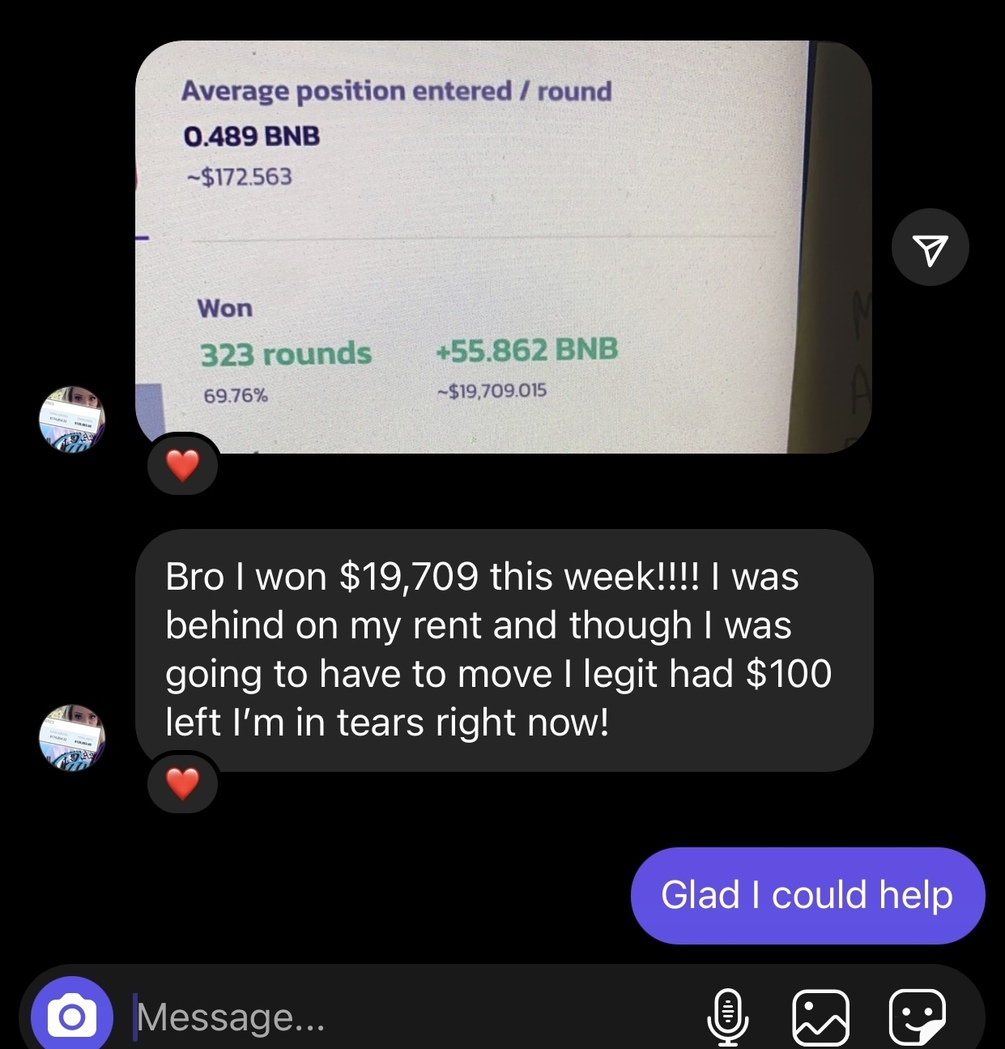Tap the heart reaction under the $19,709 message

click(x=182, y=785)
